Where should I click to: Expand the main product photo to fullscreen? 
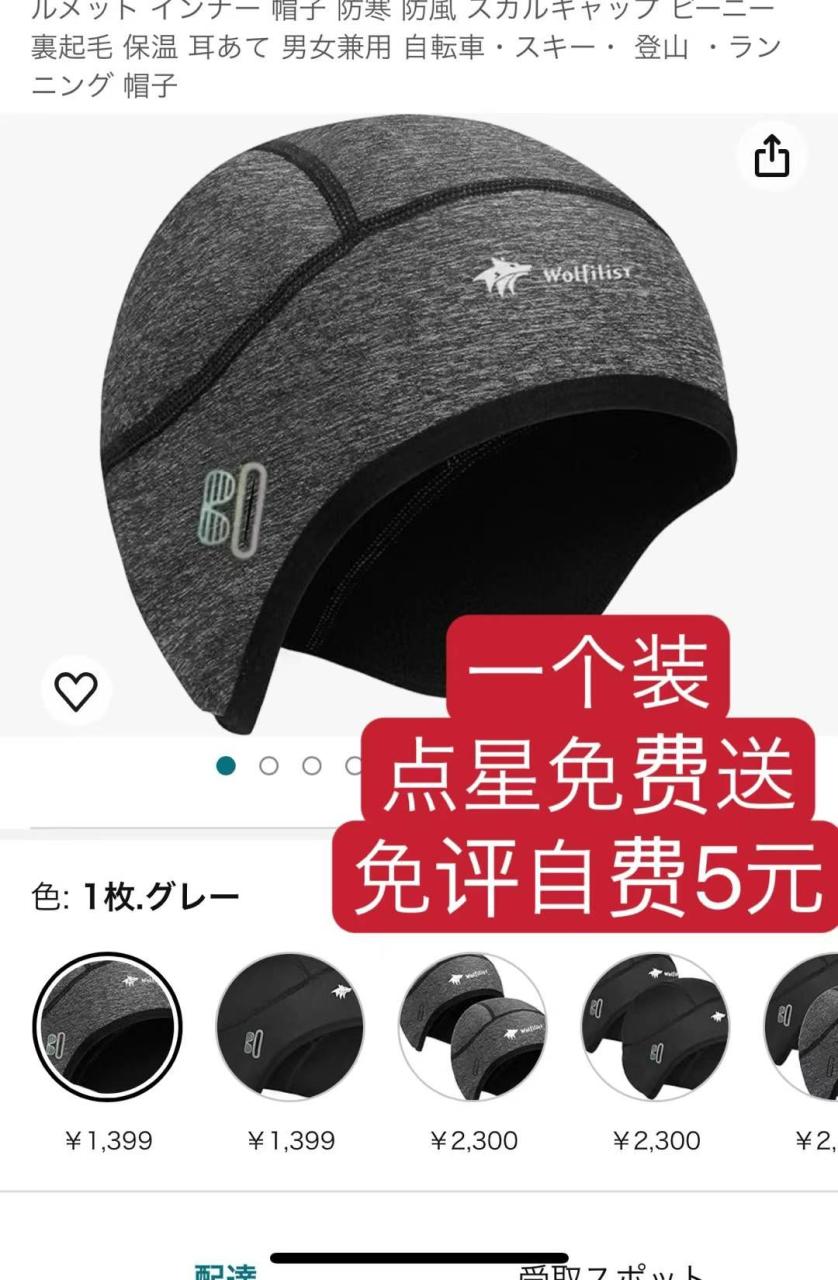(420, 420)
